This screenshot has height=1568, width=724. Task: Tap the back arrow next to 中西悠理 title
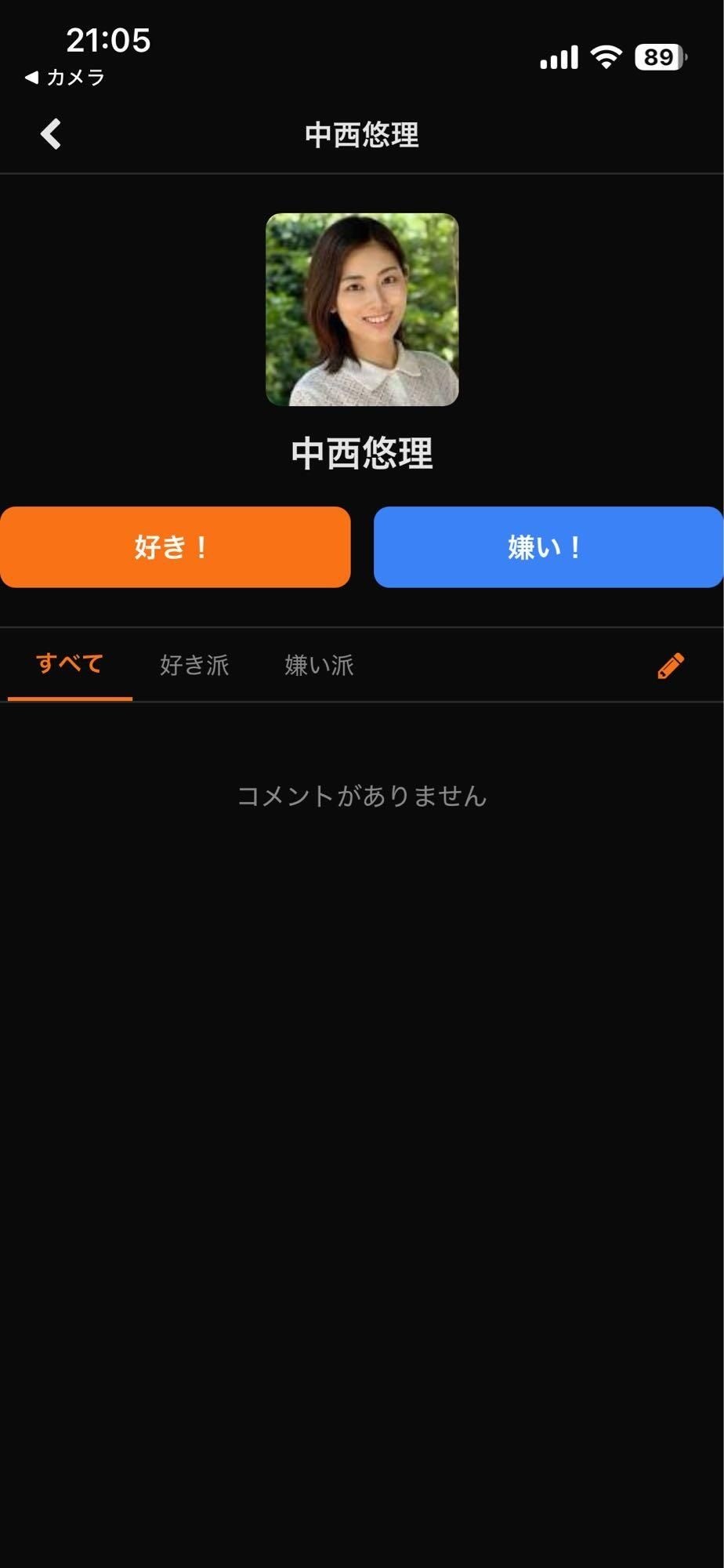(x=50, y=134)
